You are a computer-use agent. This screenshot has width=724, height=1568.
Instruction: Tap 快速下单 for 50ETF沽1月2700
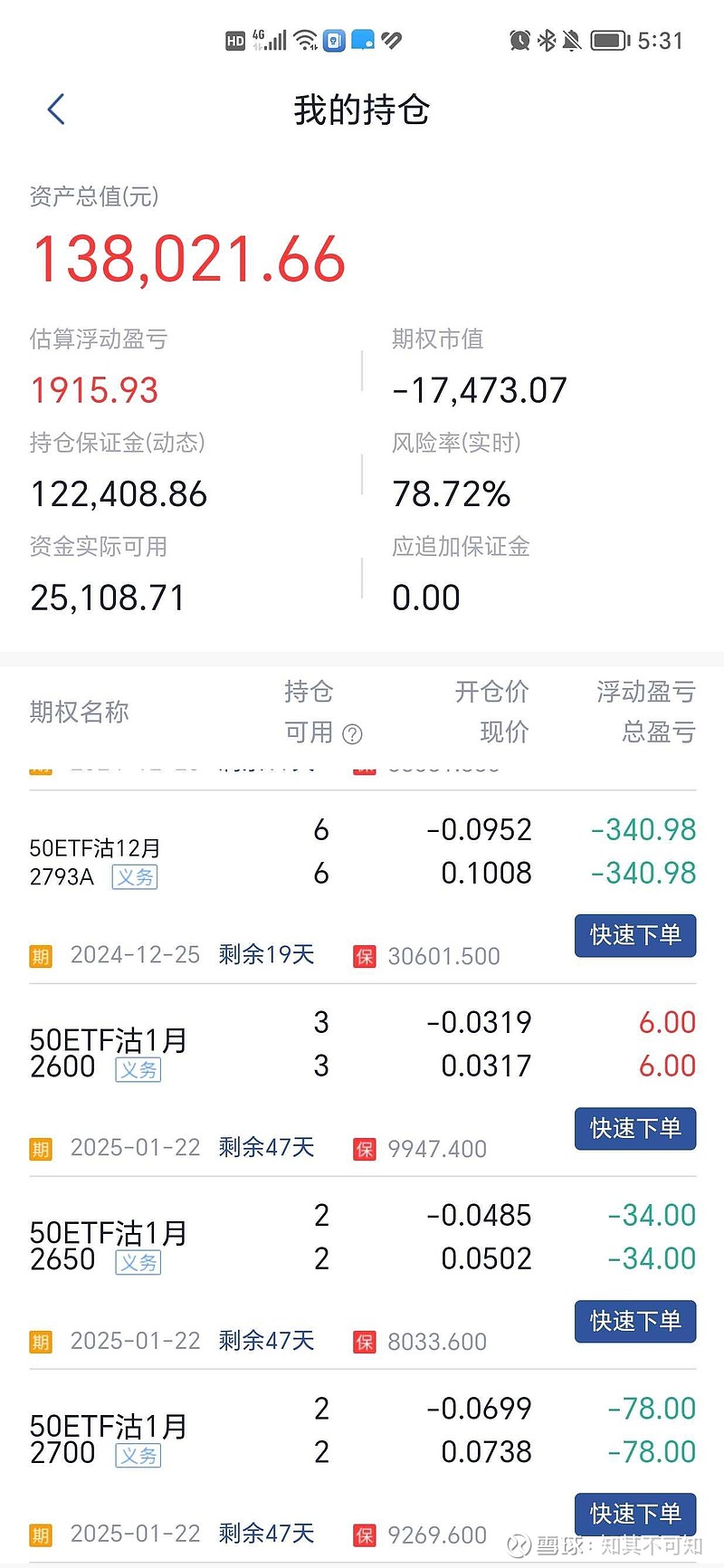click(634, 1515)
